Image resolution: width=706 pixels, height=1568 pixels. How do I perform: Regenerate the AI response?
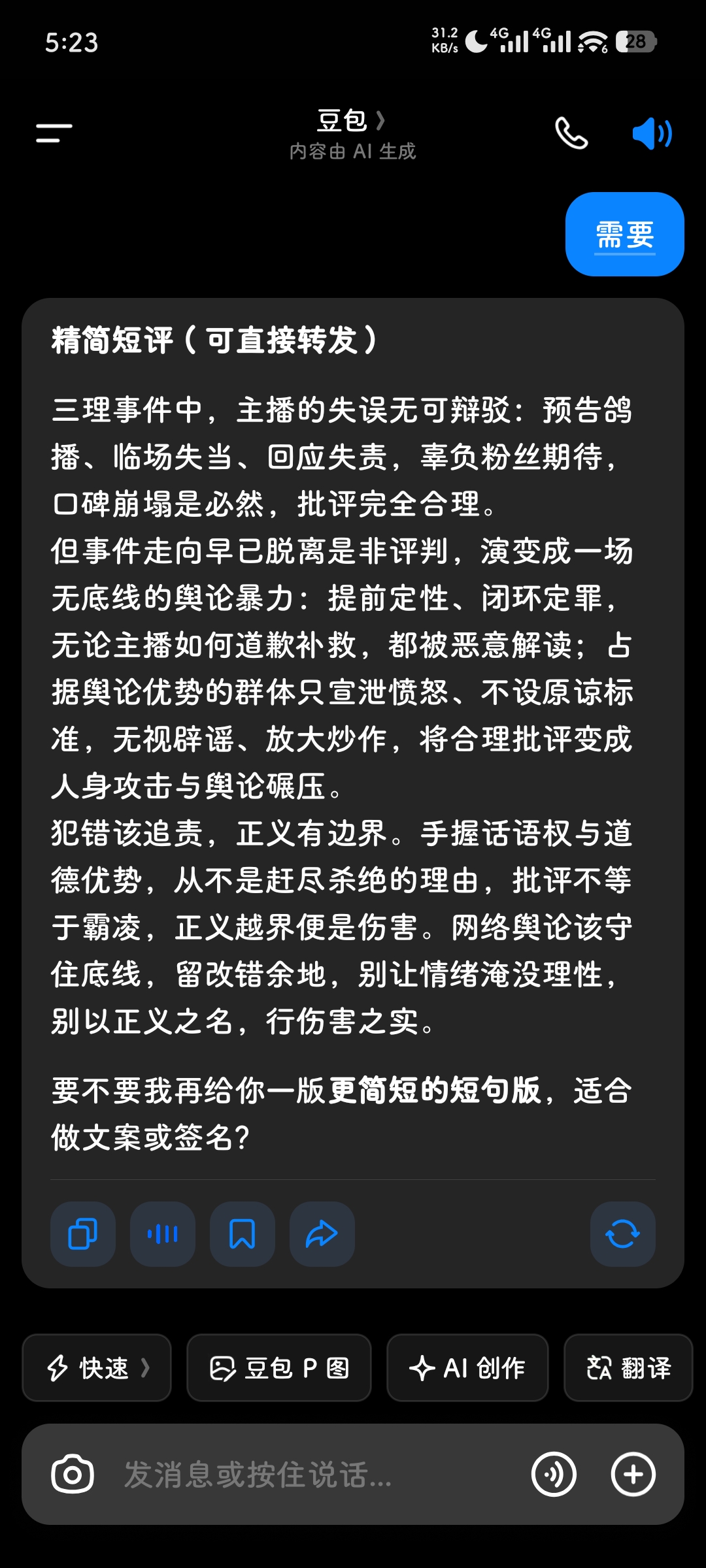tap(623, 1234)
